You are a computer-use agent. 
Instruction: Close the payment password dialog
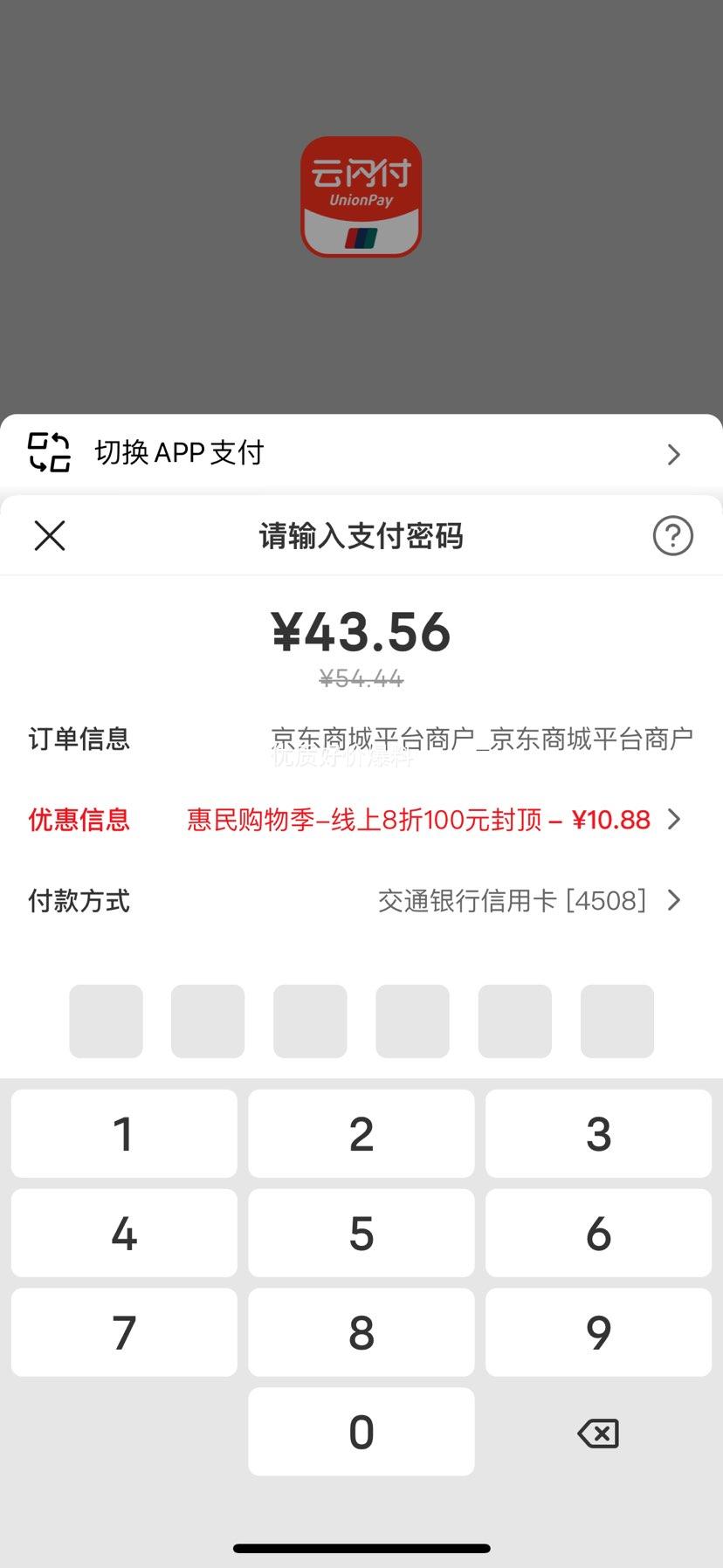point(50,536)
